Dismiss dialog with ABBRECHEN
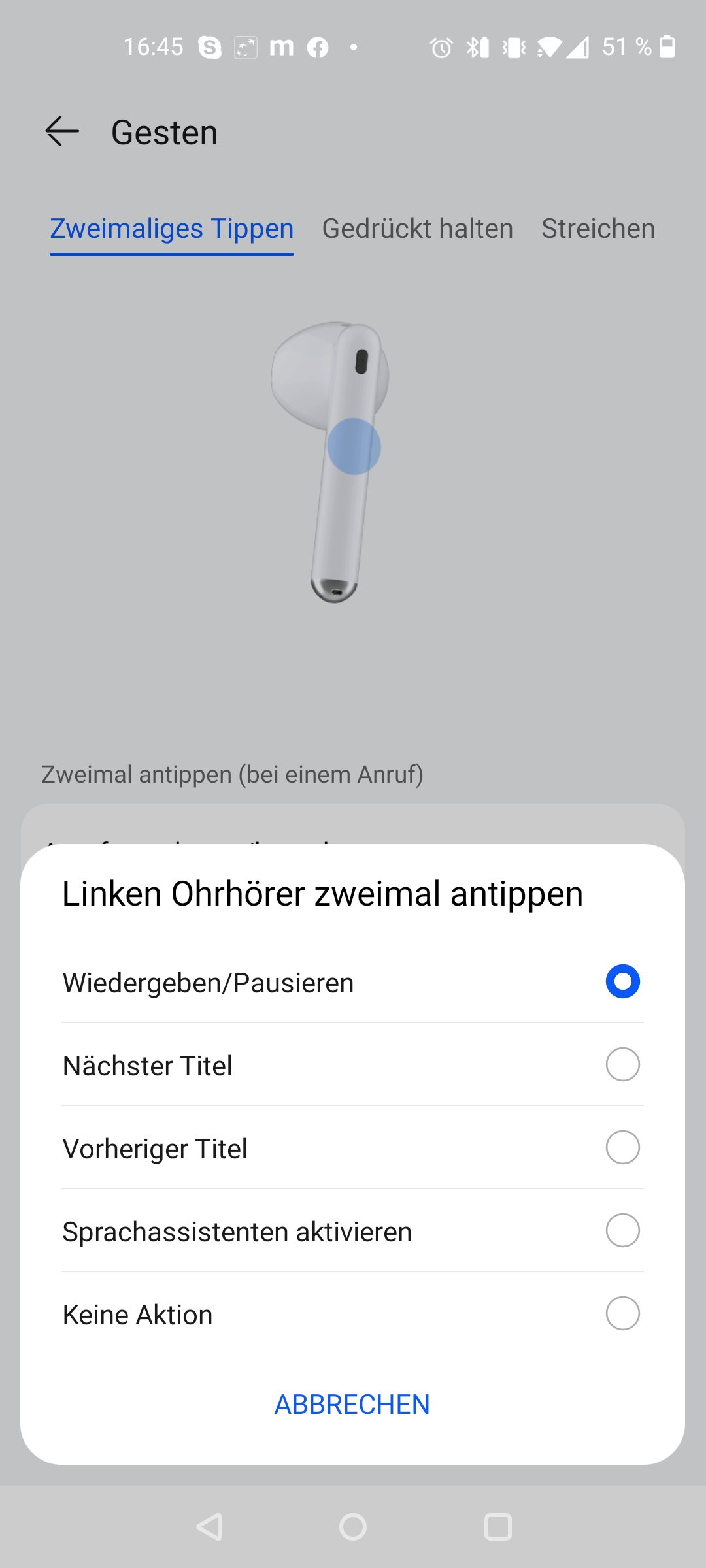This screenshot has width=706, height=1568. (x=352, y=1404)
